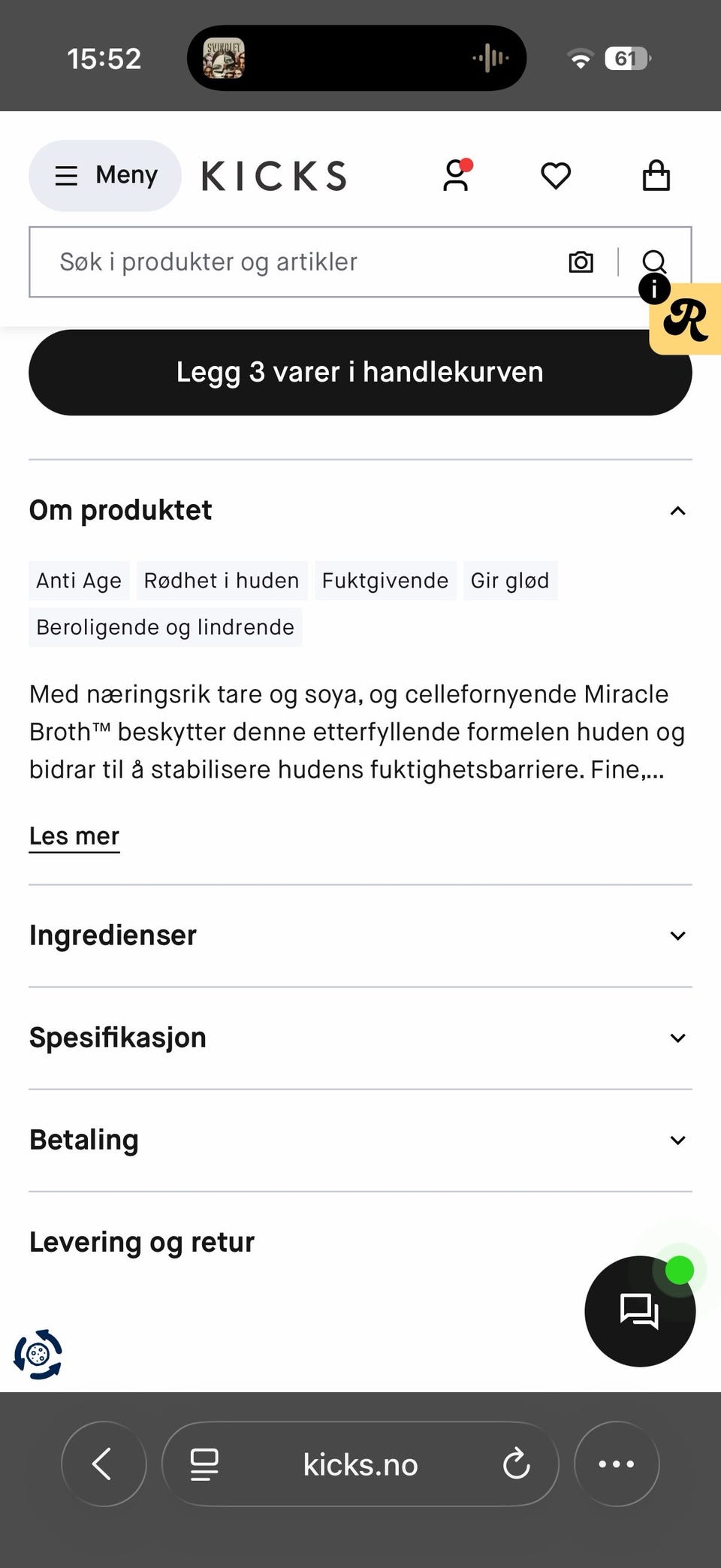
Task: Open the wishlist heart icon
Action: pos(555,175)
